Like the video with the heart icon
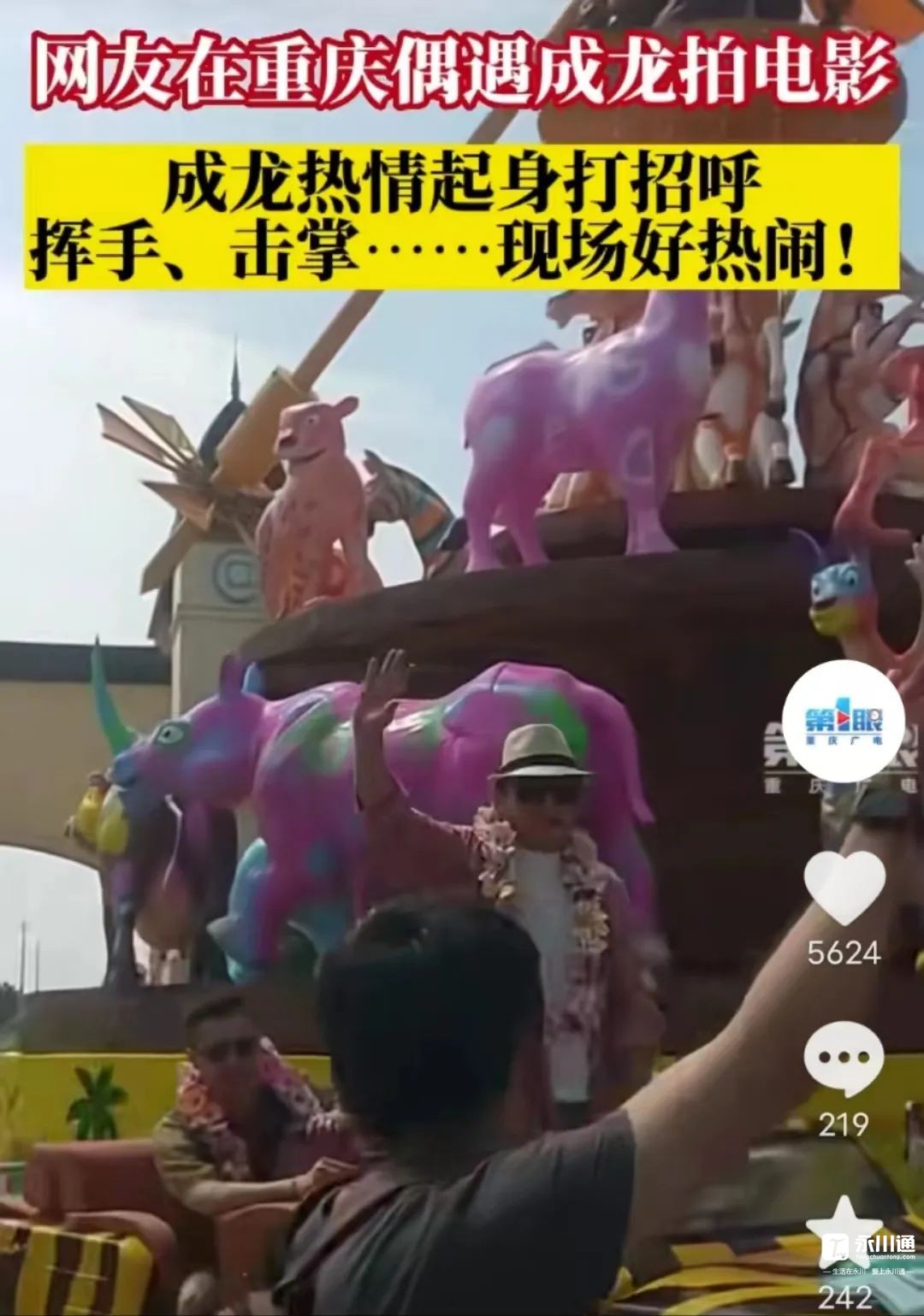The width and height of the screenshot is (924, 1316). [x=844, y=888]
